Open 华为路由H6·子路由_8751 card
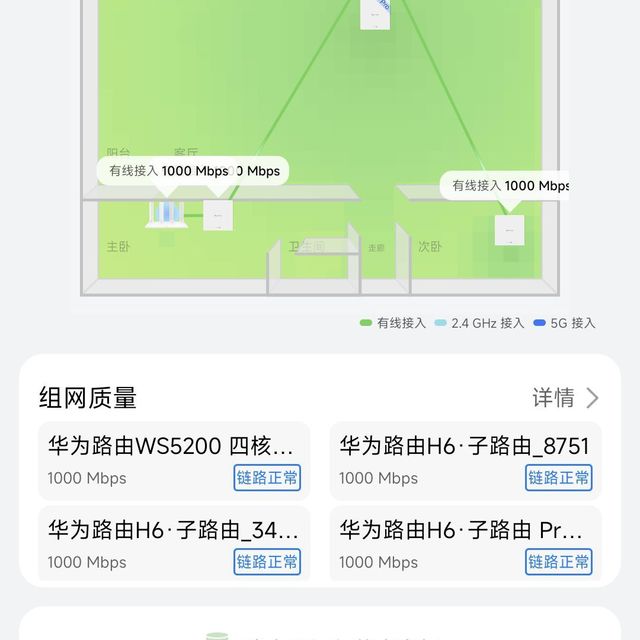Image resolution: width=640 pixels, height=640 pixels. coord(465,460)
